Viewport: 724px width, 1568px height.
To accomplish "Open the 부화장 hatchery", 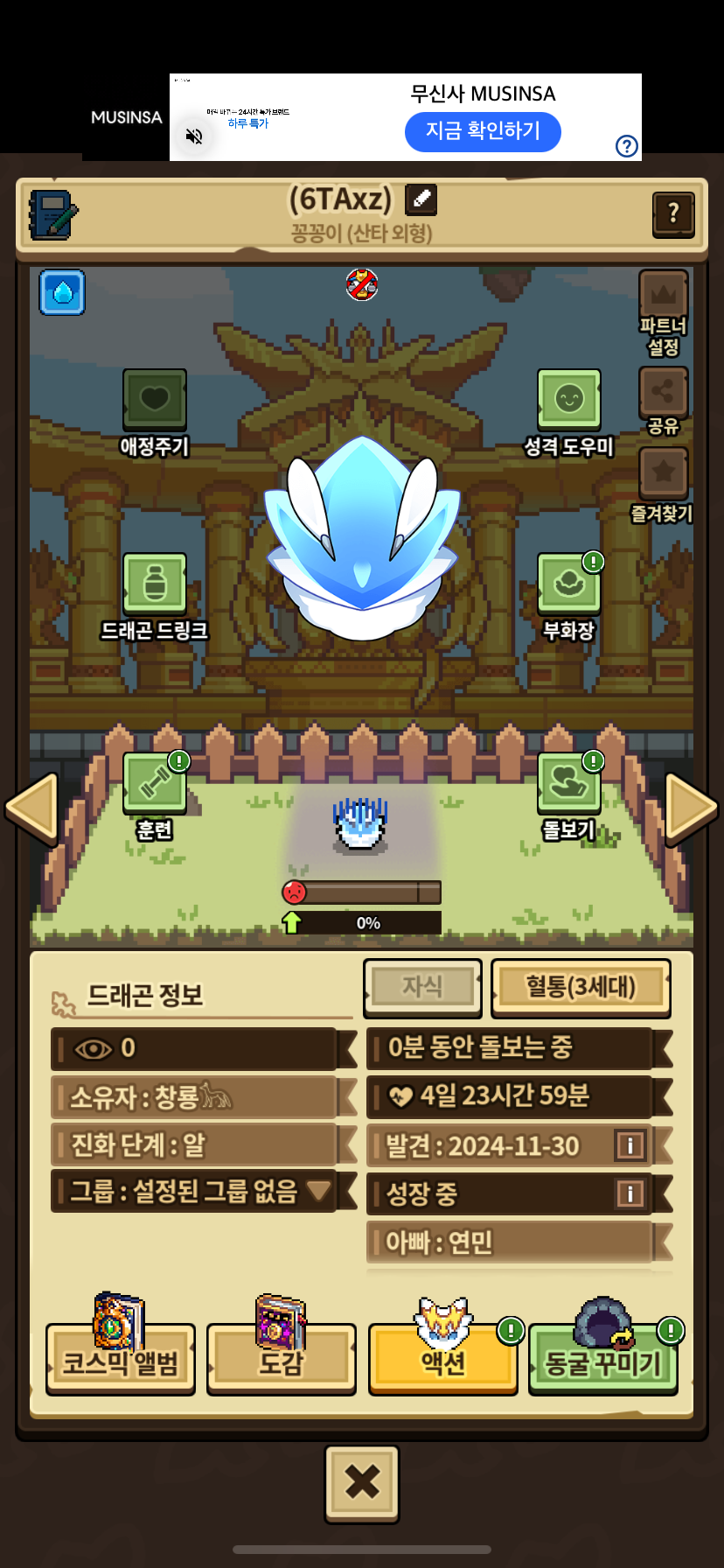I will pyautogui.click(x=568, y=584).
